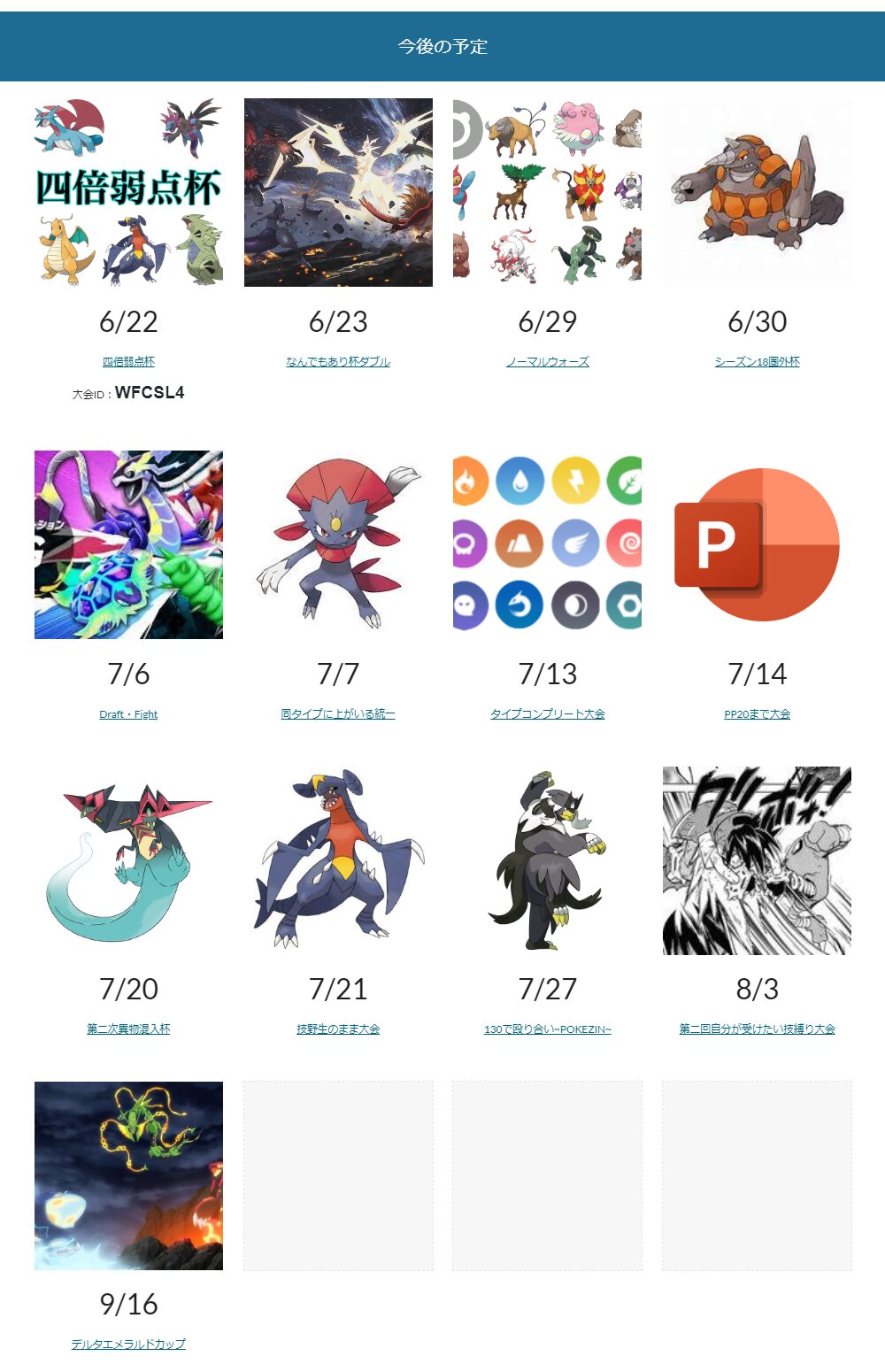
Task: Open the なんでもあり杯ダブル link
Action: [x=338, y=362]
